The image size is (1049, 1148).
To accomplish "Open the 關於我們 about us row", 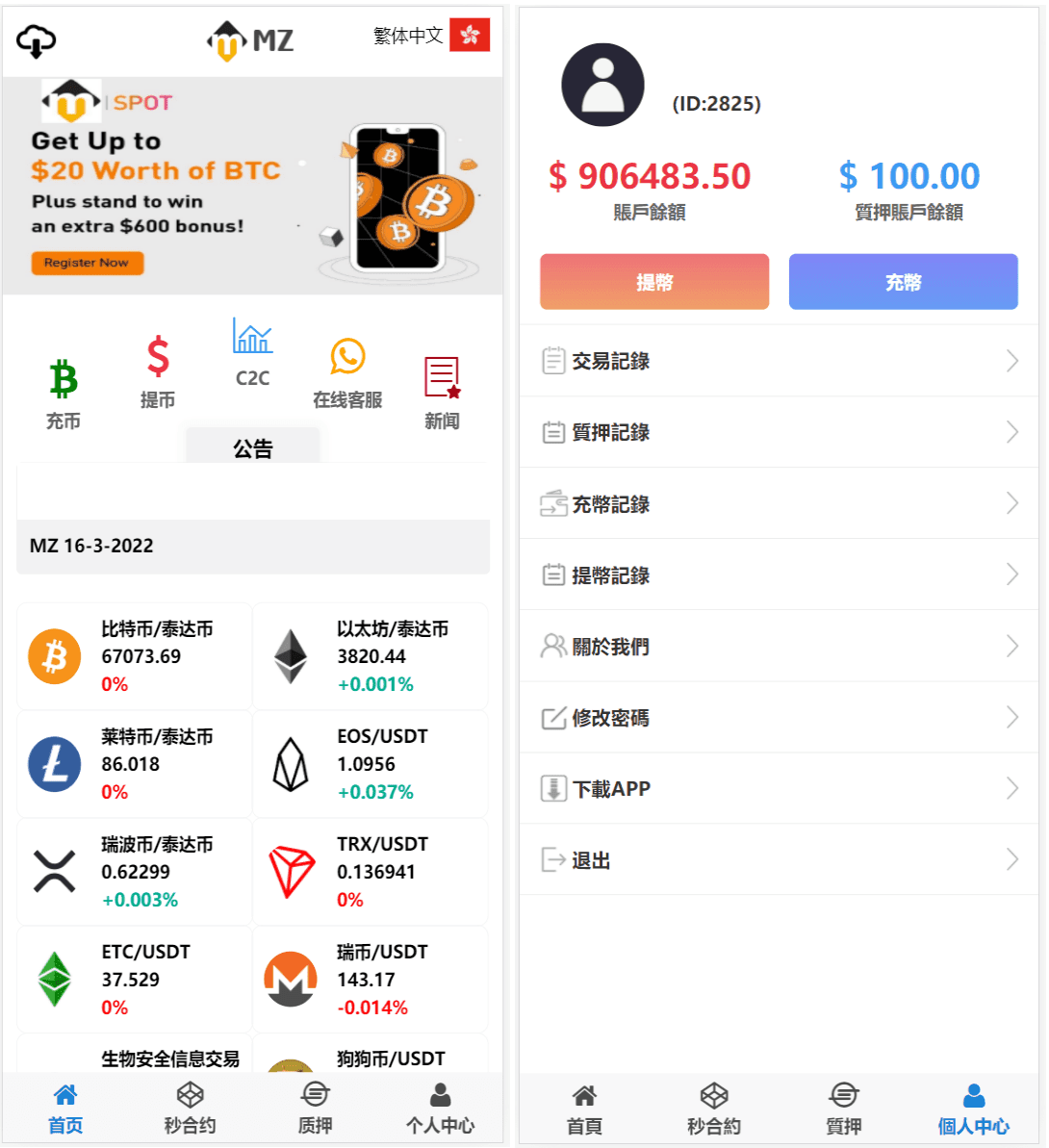I will tap(779, 646).
